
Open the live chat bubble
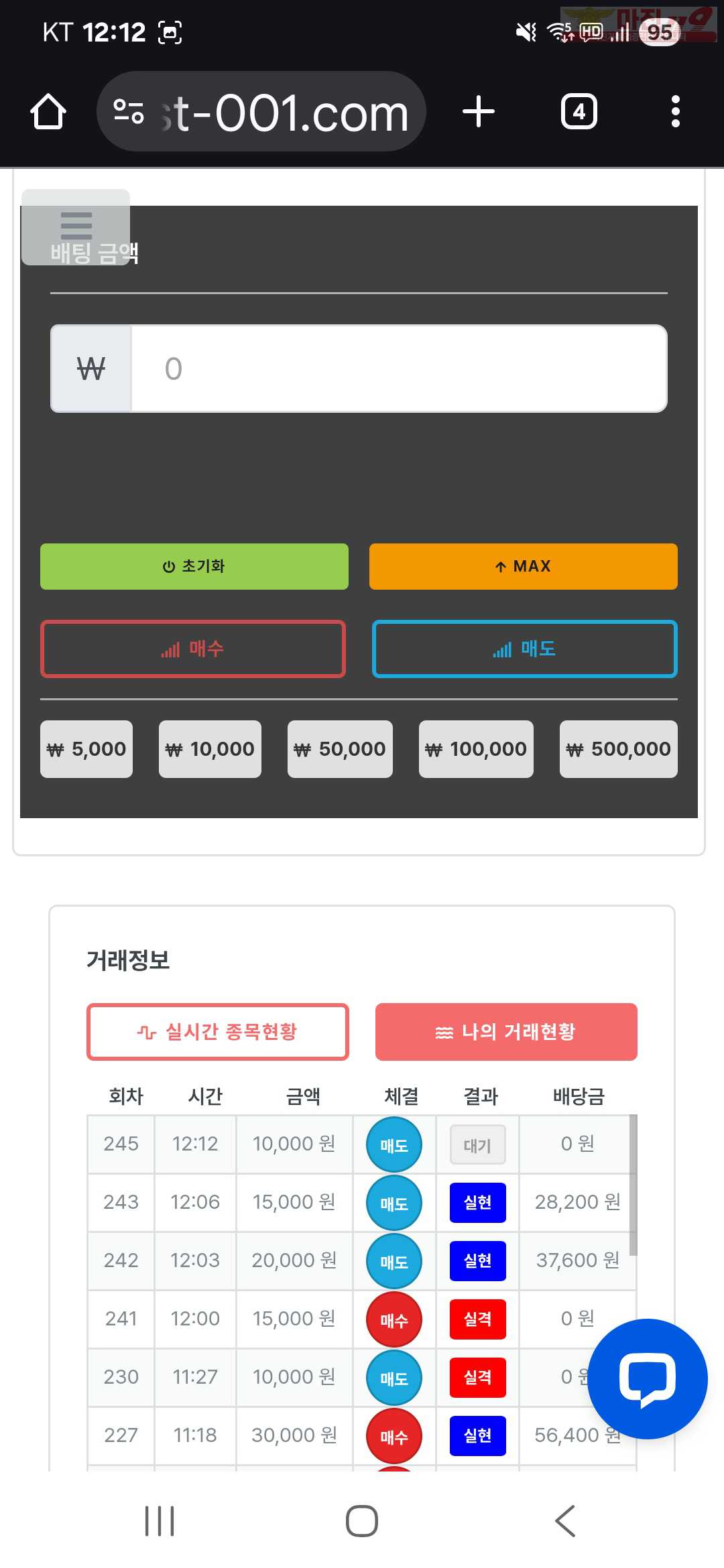[x=647, y=1378]
